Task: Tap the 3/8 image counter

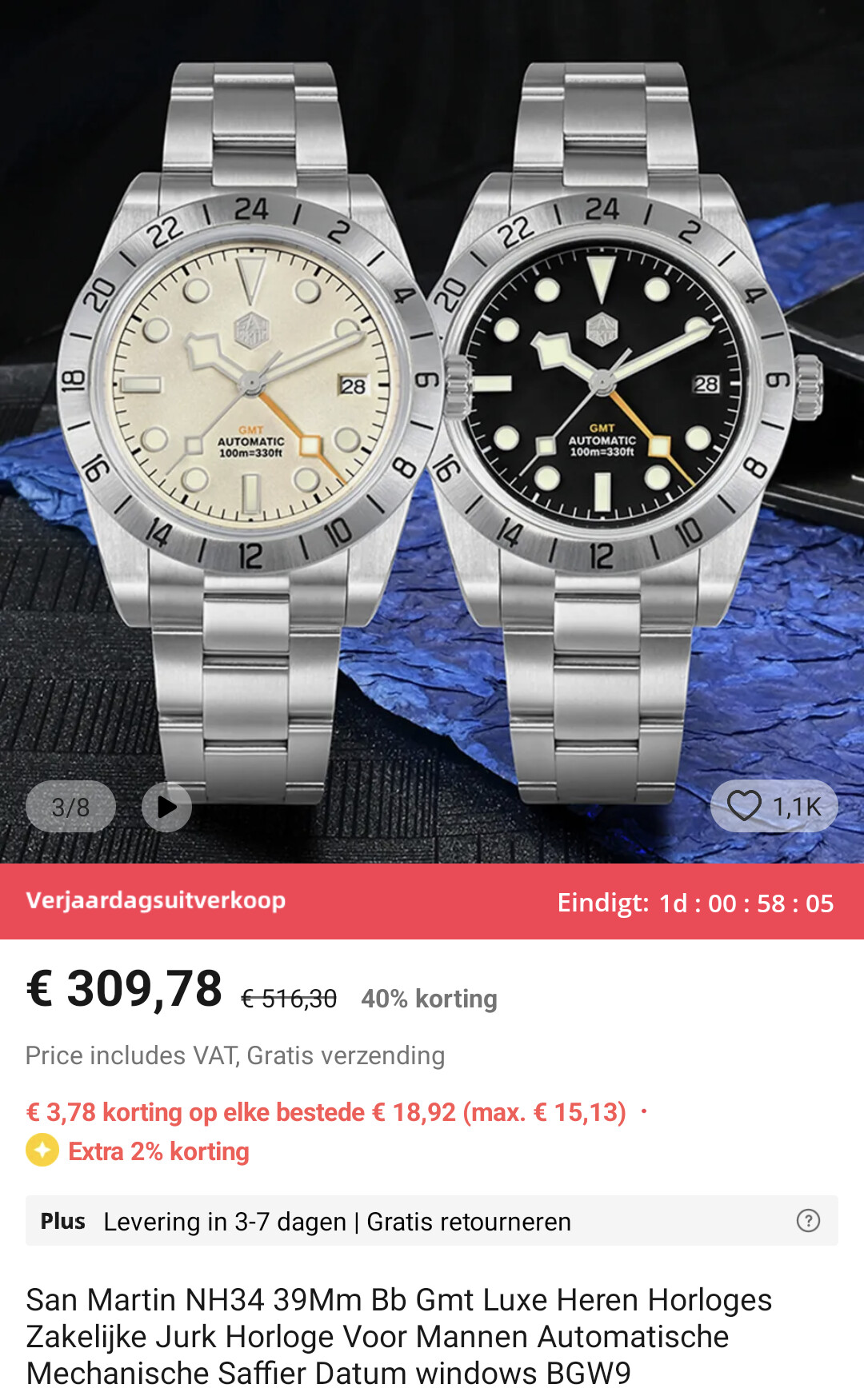Action: pos(70,807)
